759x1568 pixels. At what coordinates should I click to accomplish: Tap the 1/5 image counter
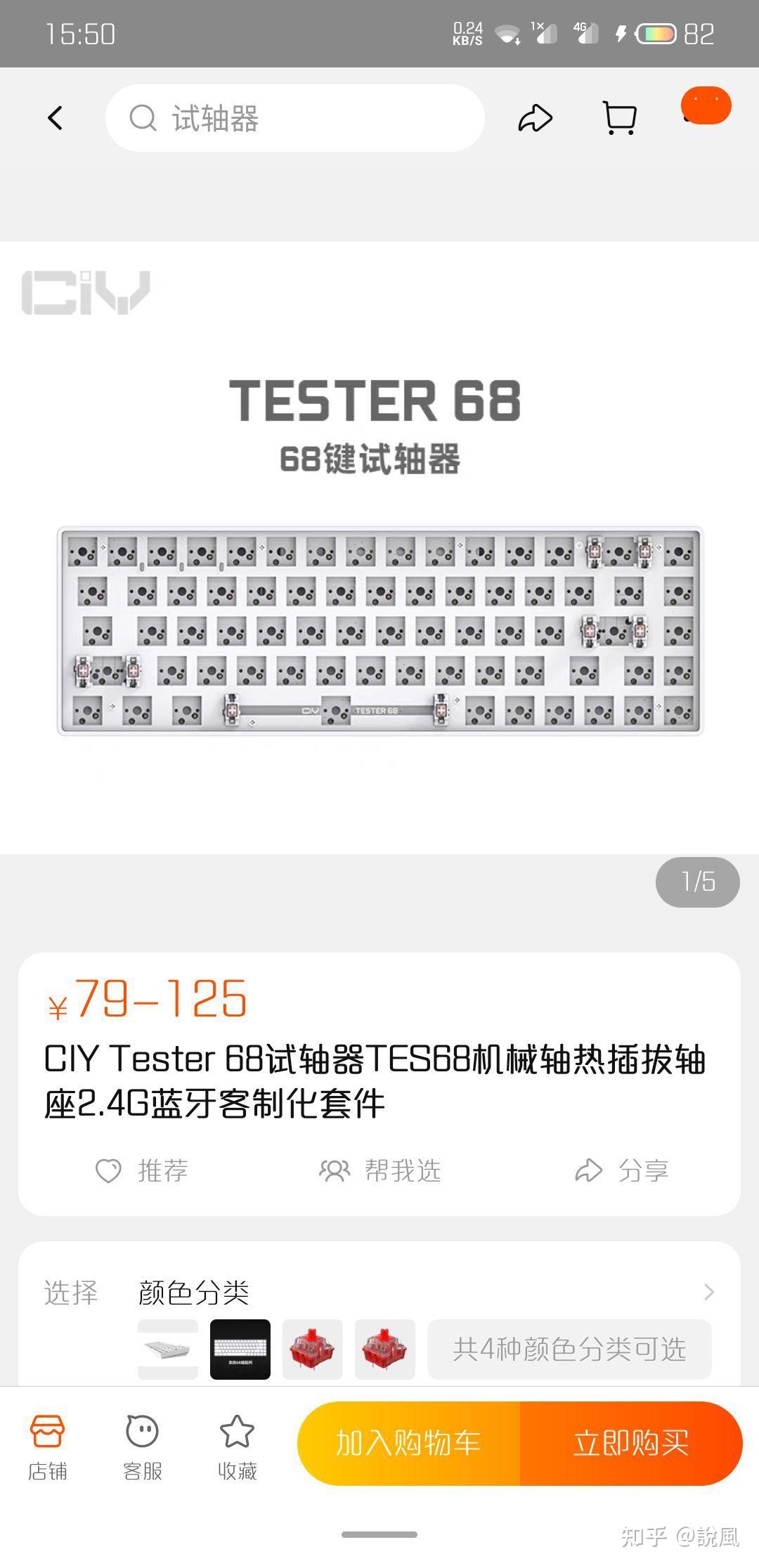[x=696, y=883]
